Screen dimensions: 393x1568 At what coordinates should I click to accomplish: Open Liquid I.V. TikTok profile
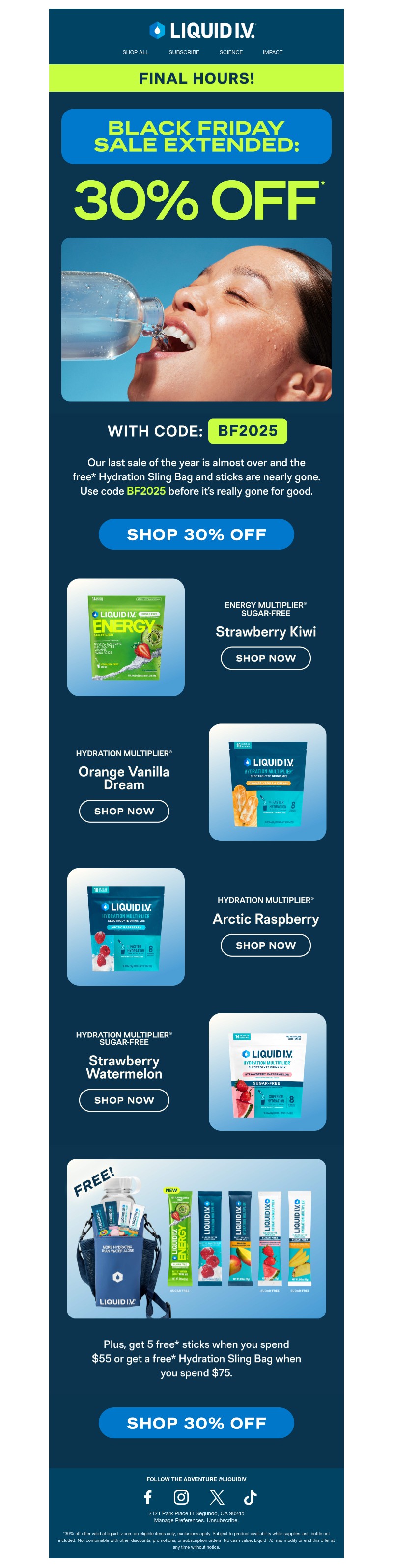click(x=250, y=1497)
